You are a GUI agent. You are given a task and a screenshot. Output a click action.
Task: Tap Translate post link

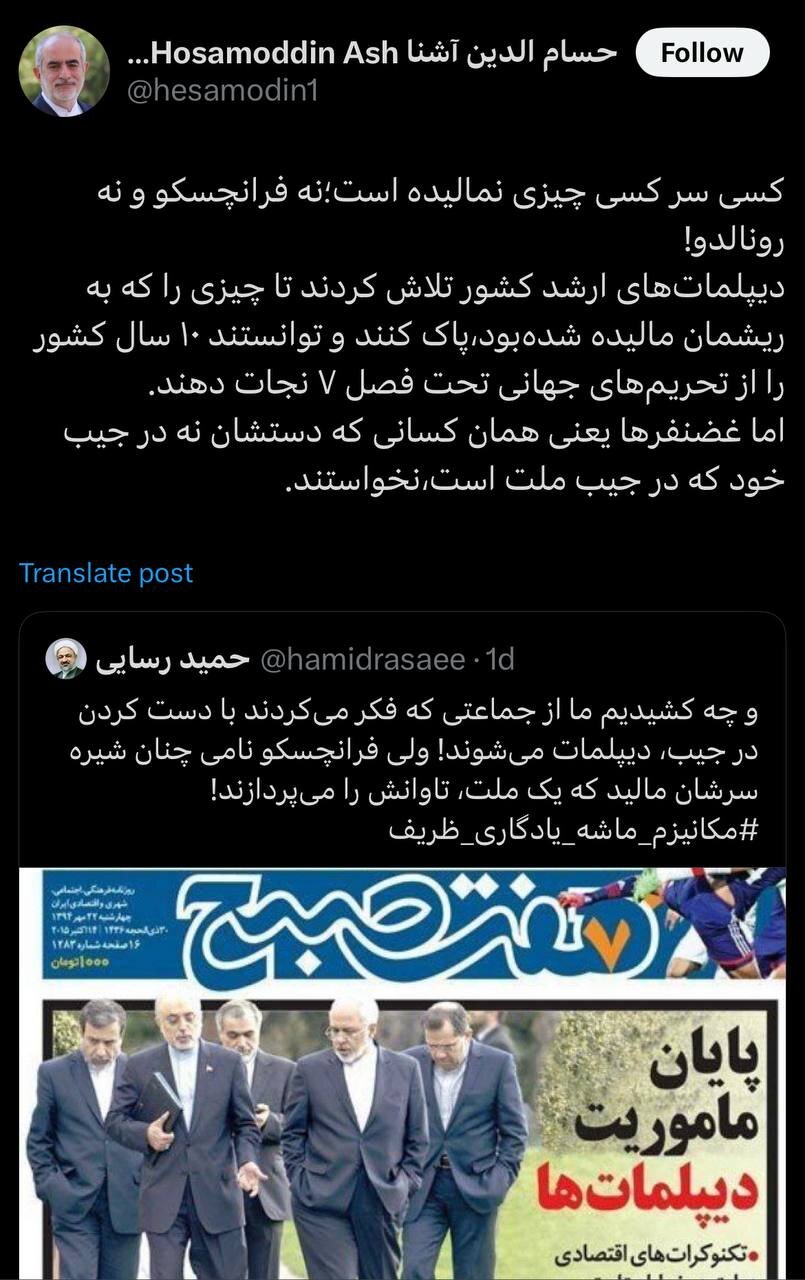(105, 573)
